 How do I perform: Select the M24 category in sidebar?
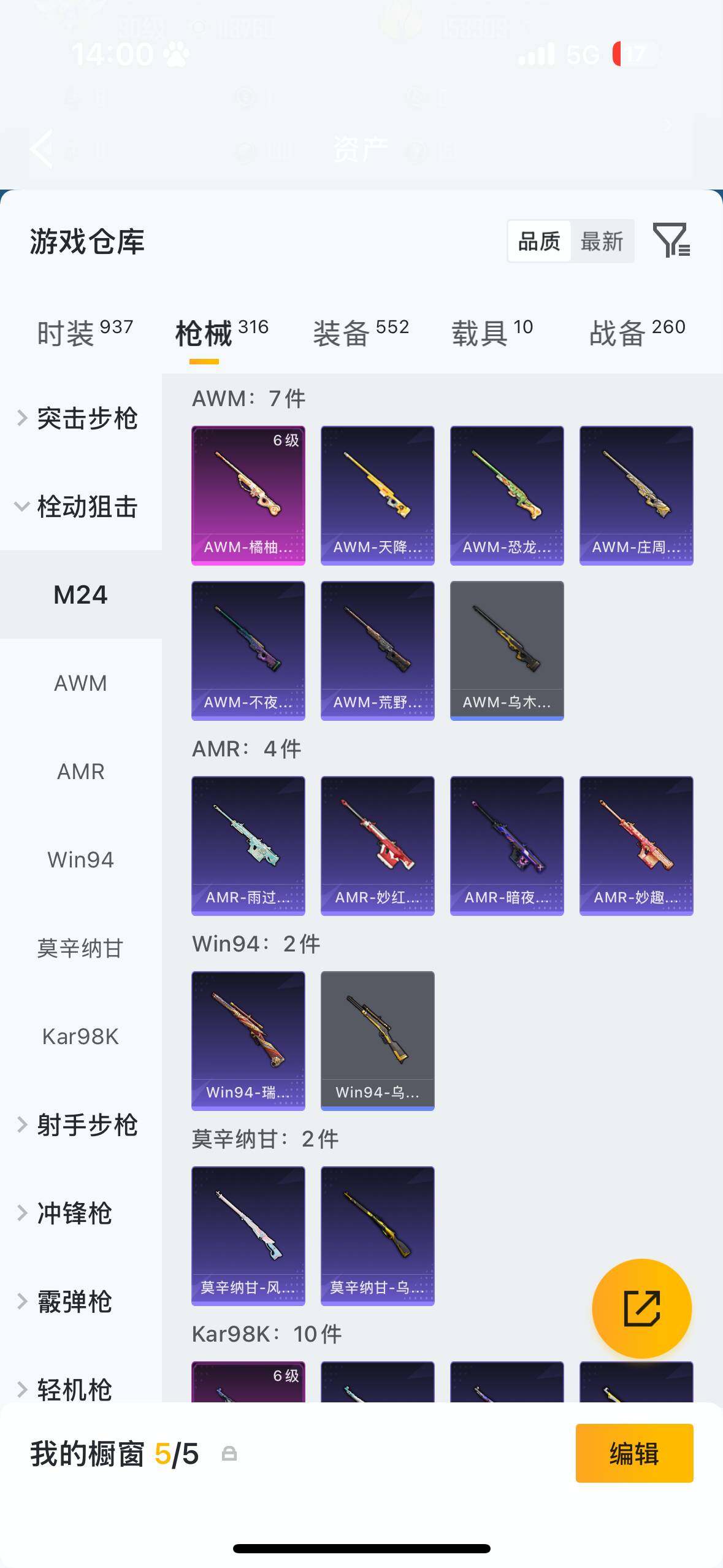pos(80,594)
